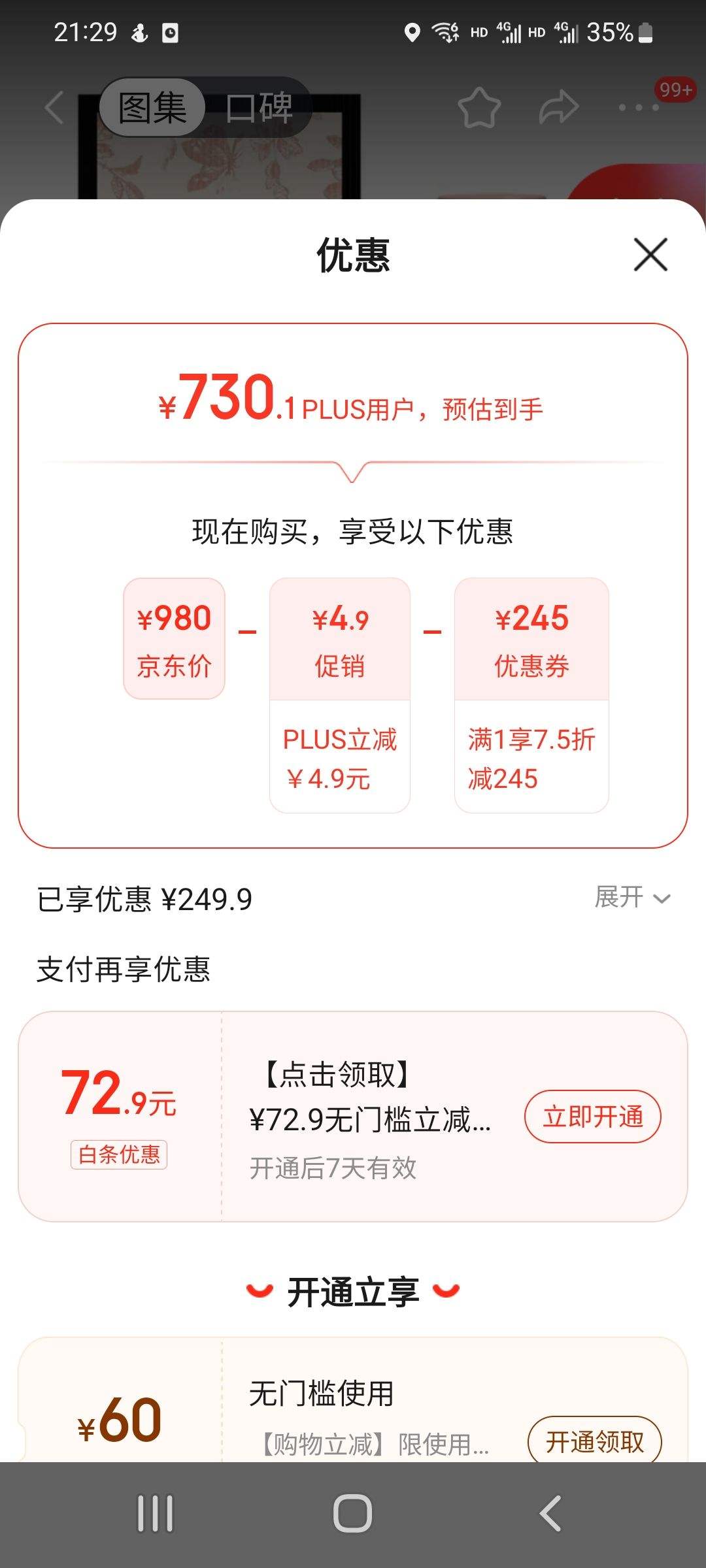
Task: Tap 开通领取 for the ¥60 coupon
Action: pos(594,1441)
